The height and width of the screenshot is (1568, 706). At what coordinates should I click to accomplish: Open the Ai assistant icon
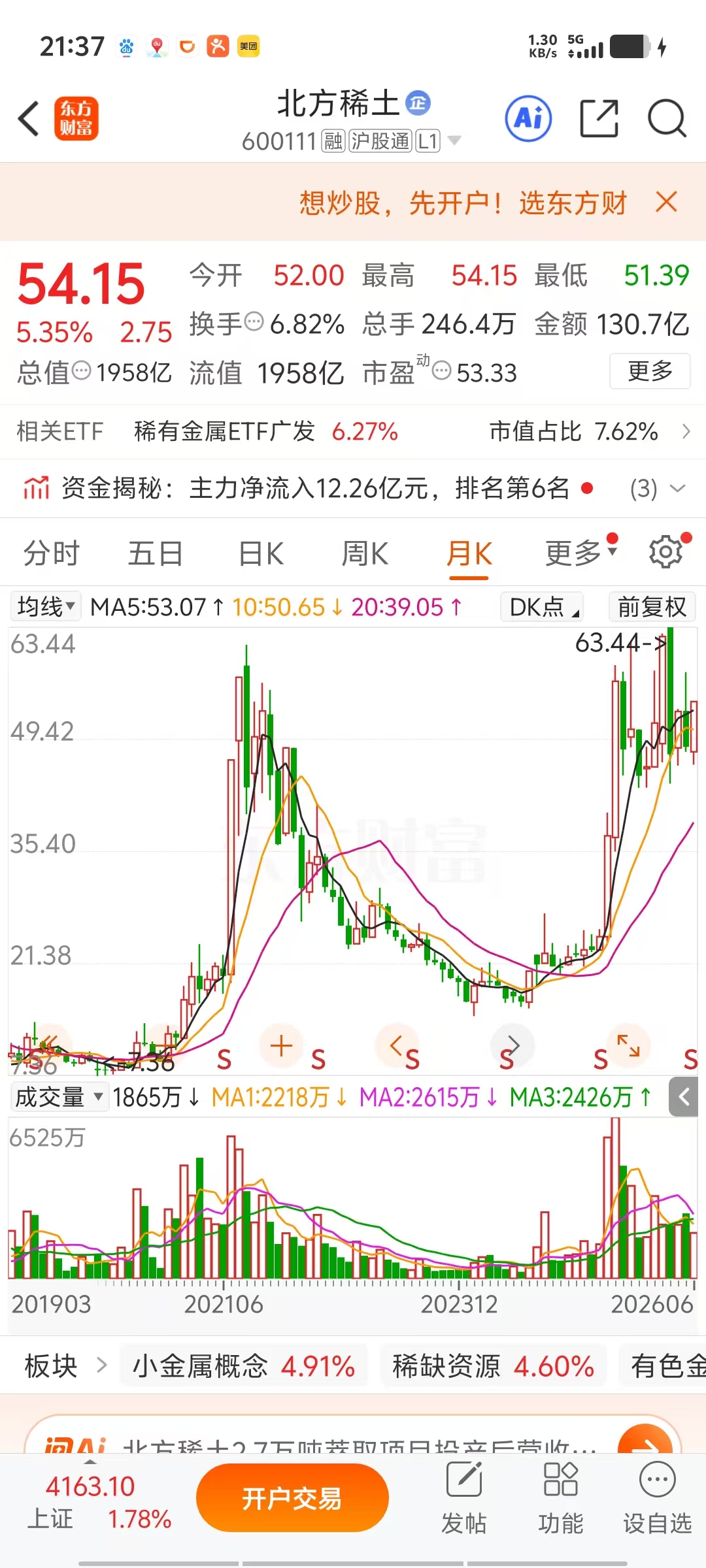click(528, 119)
